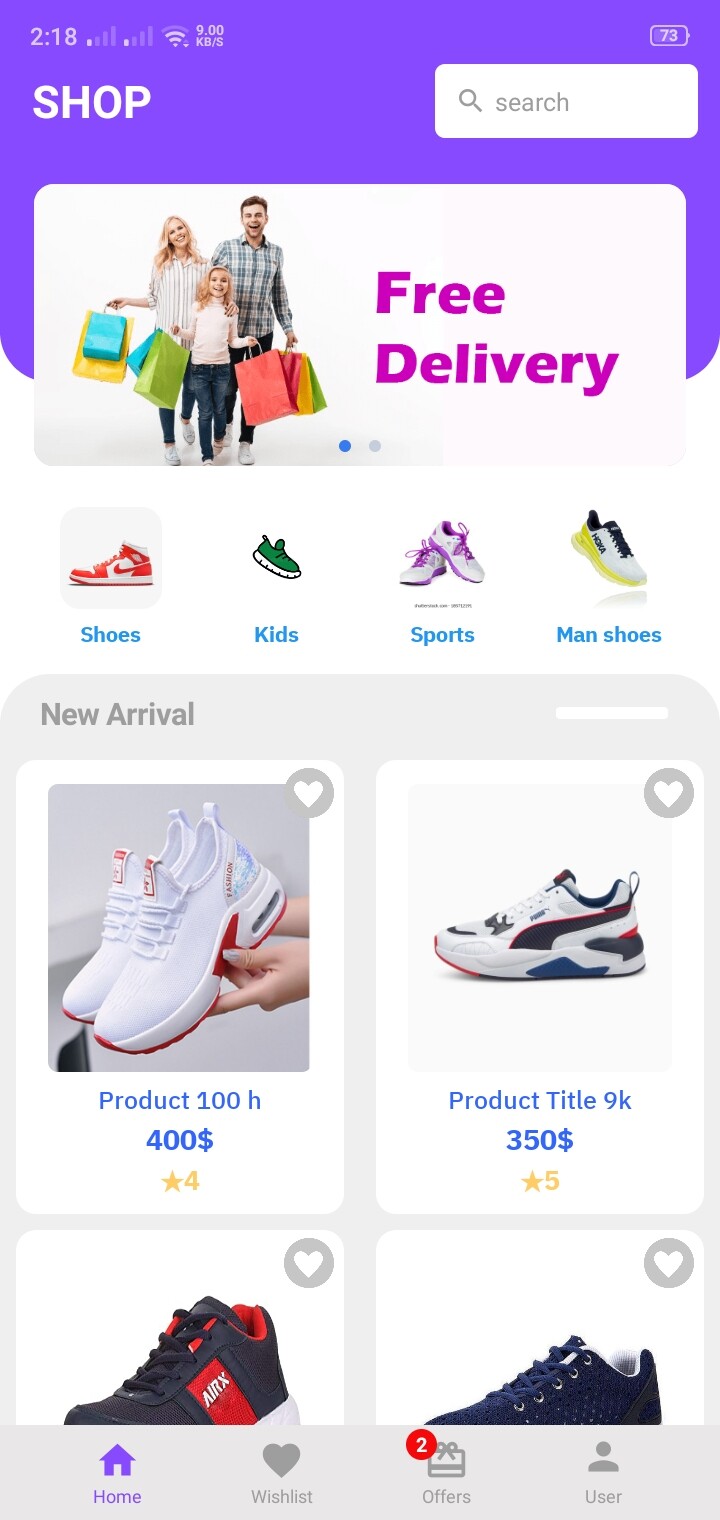The height and width of the screenshot is (1520, 720).
Task: Open the Free Delivery banner
Action: tap(360, 324)
